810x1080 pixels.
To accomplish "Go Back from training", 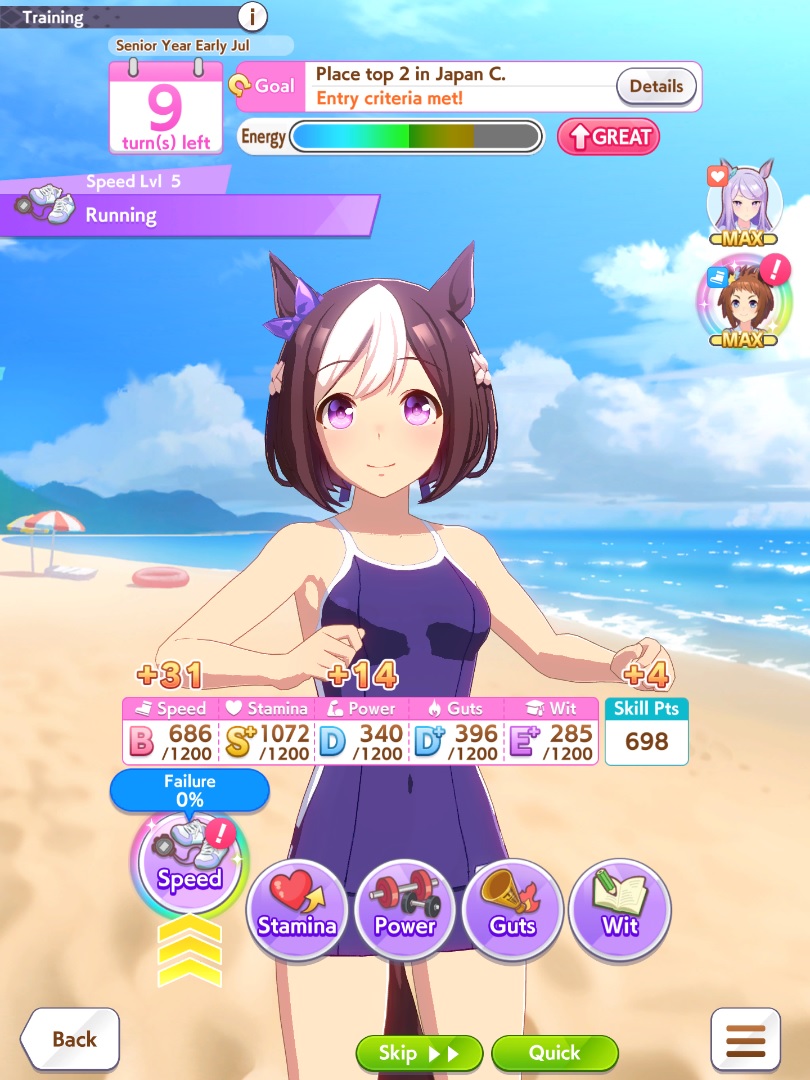I will 70,1039.
